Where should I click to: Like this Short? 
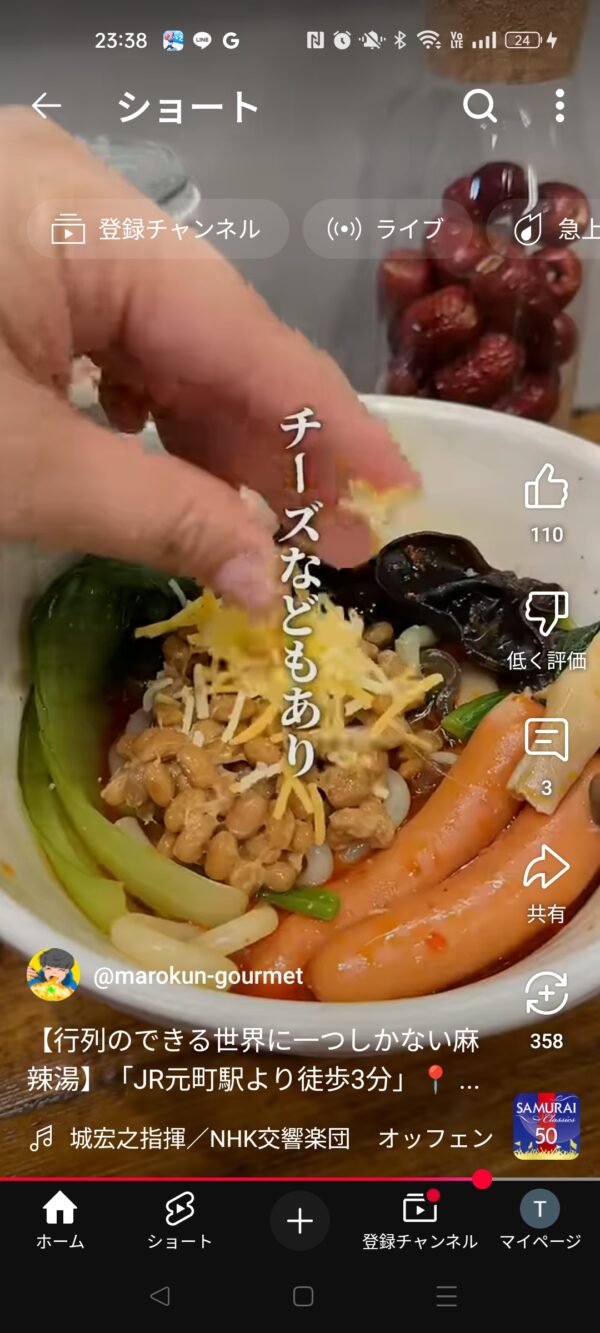(x=546, y=490)
